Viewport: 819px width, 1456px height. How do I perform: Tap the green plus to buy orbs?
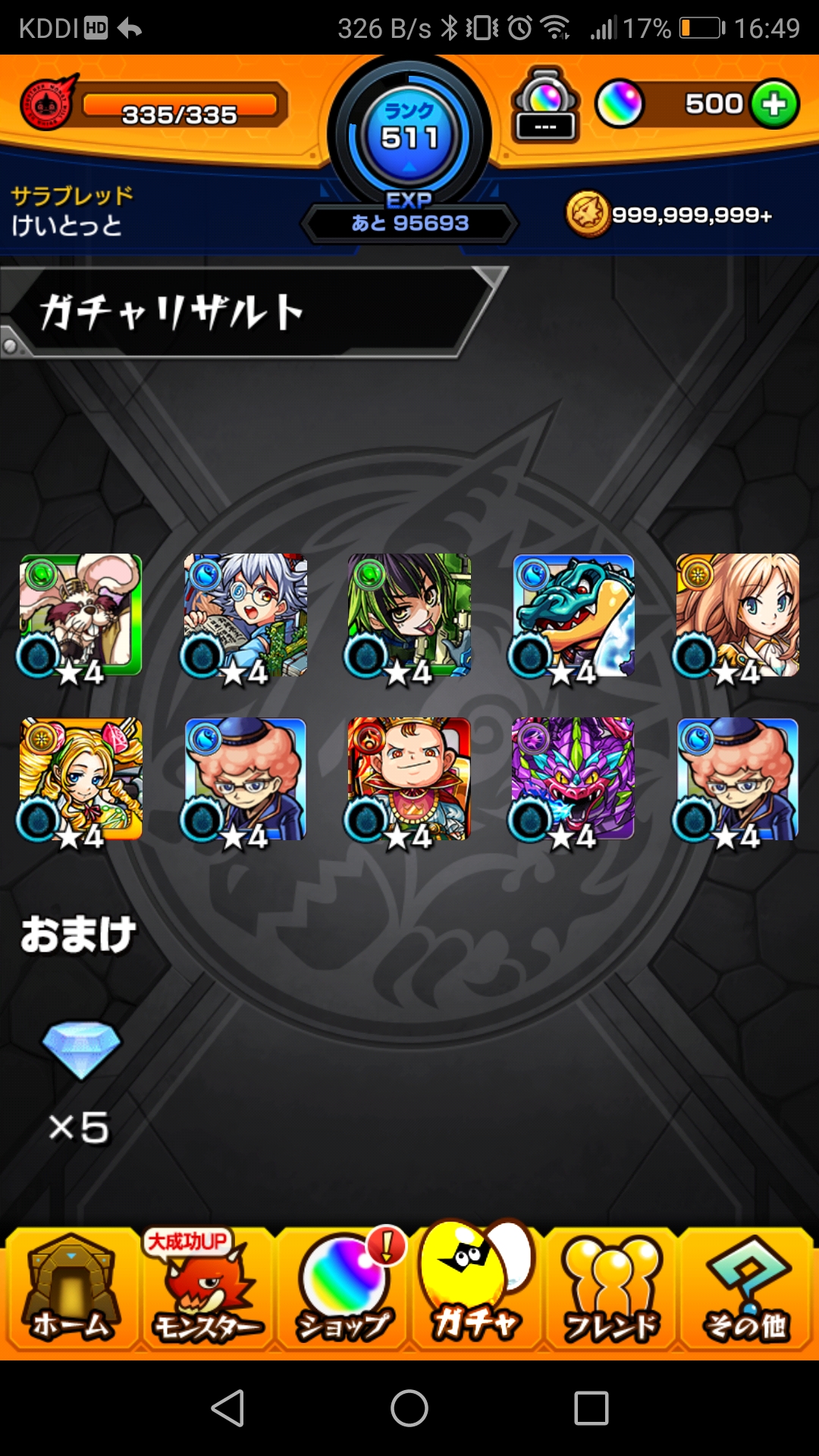tap(774, 104)
